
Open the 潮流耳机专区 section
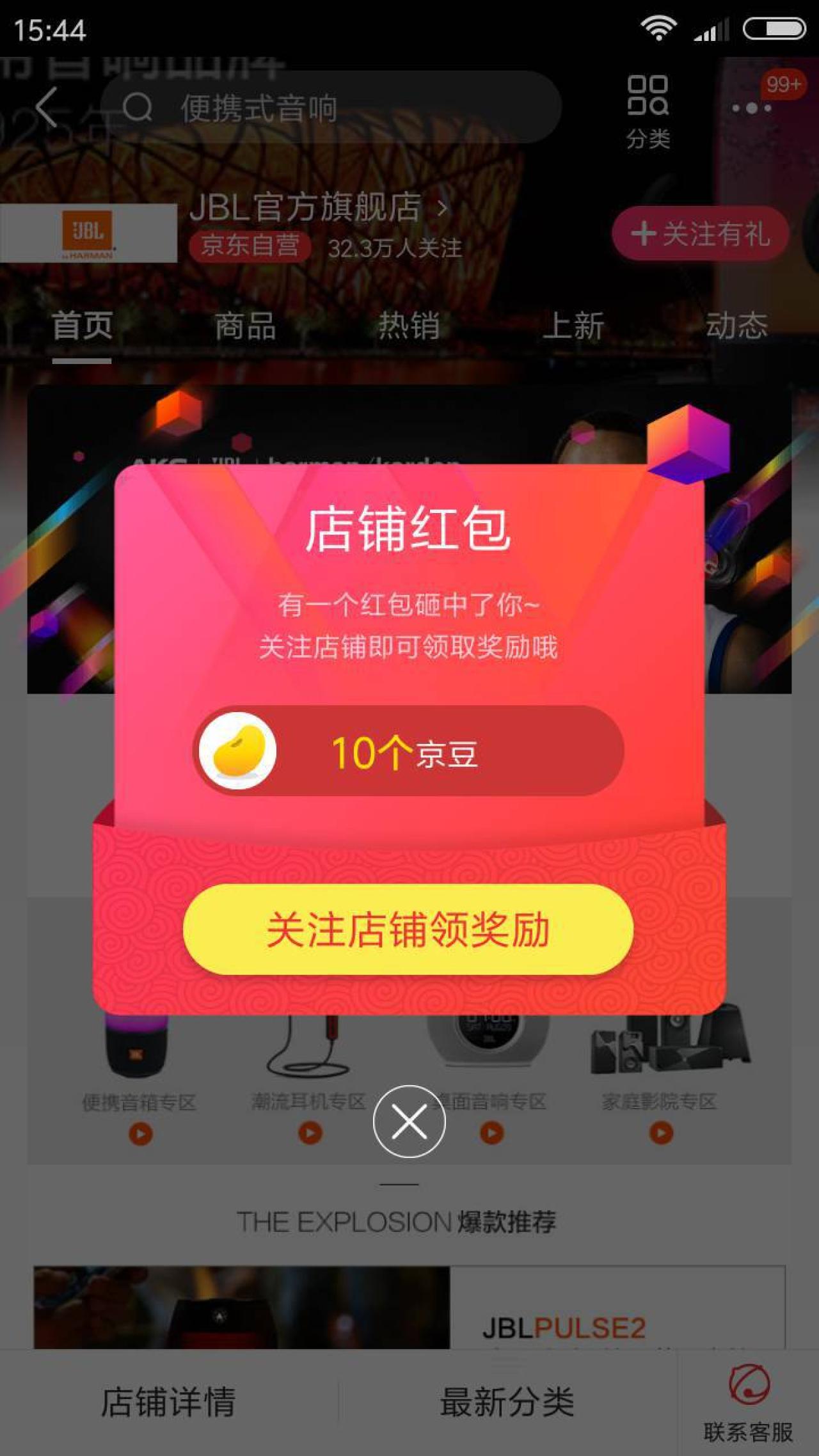tap(308, 1102)
